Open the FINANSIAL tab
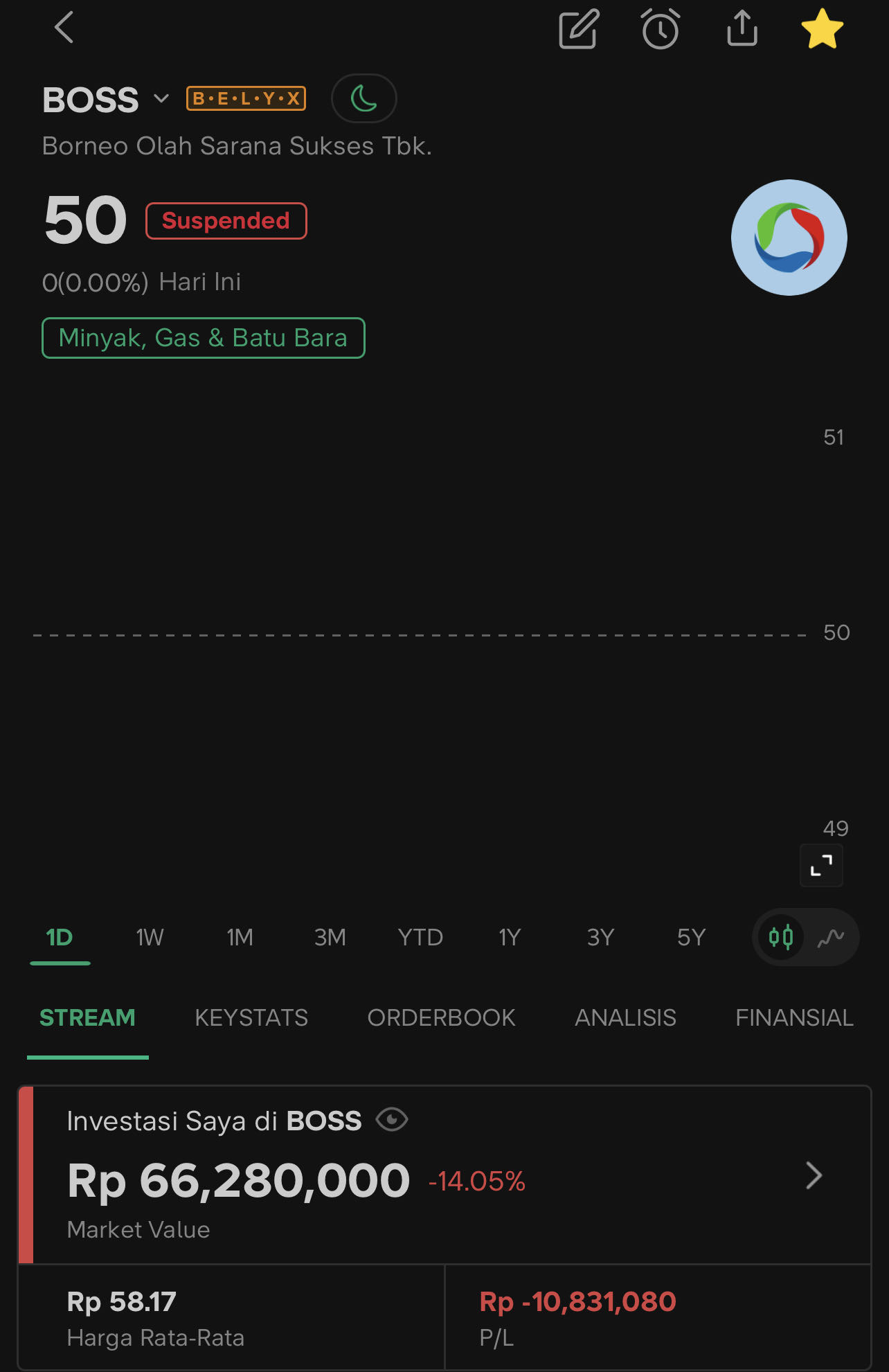 coord(794,1017)
